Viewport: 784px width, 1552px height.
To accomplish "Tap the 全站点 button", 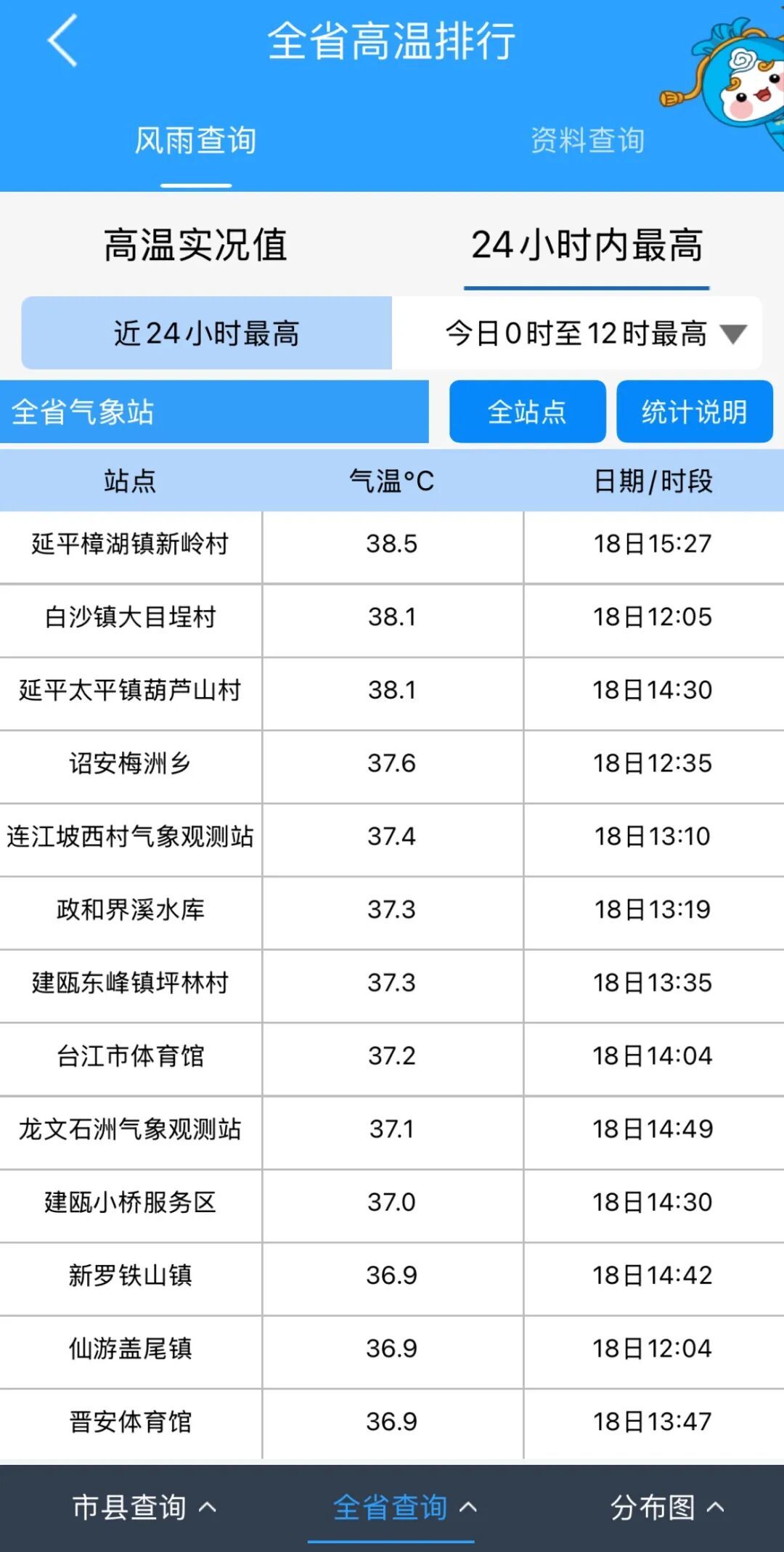I will click(527, 412).
